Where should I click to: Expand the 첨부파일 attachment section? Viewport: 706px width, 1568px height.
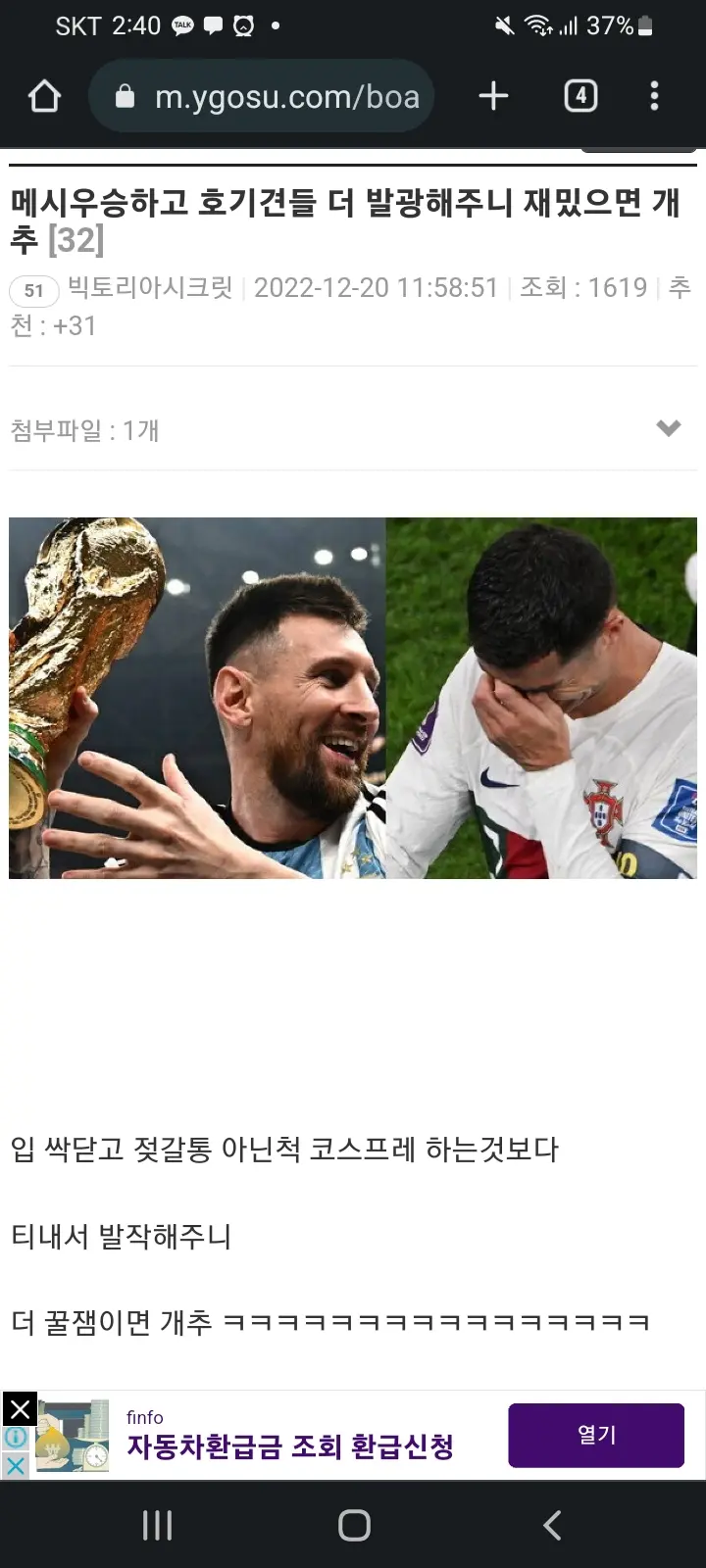coord(668,429)
